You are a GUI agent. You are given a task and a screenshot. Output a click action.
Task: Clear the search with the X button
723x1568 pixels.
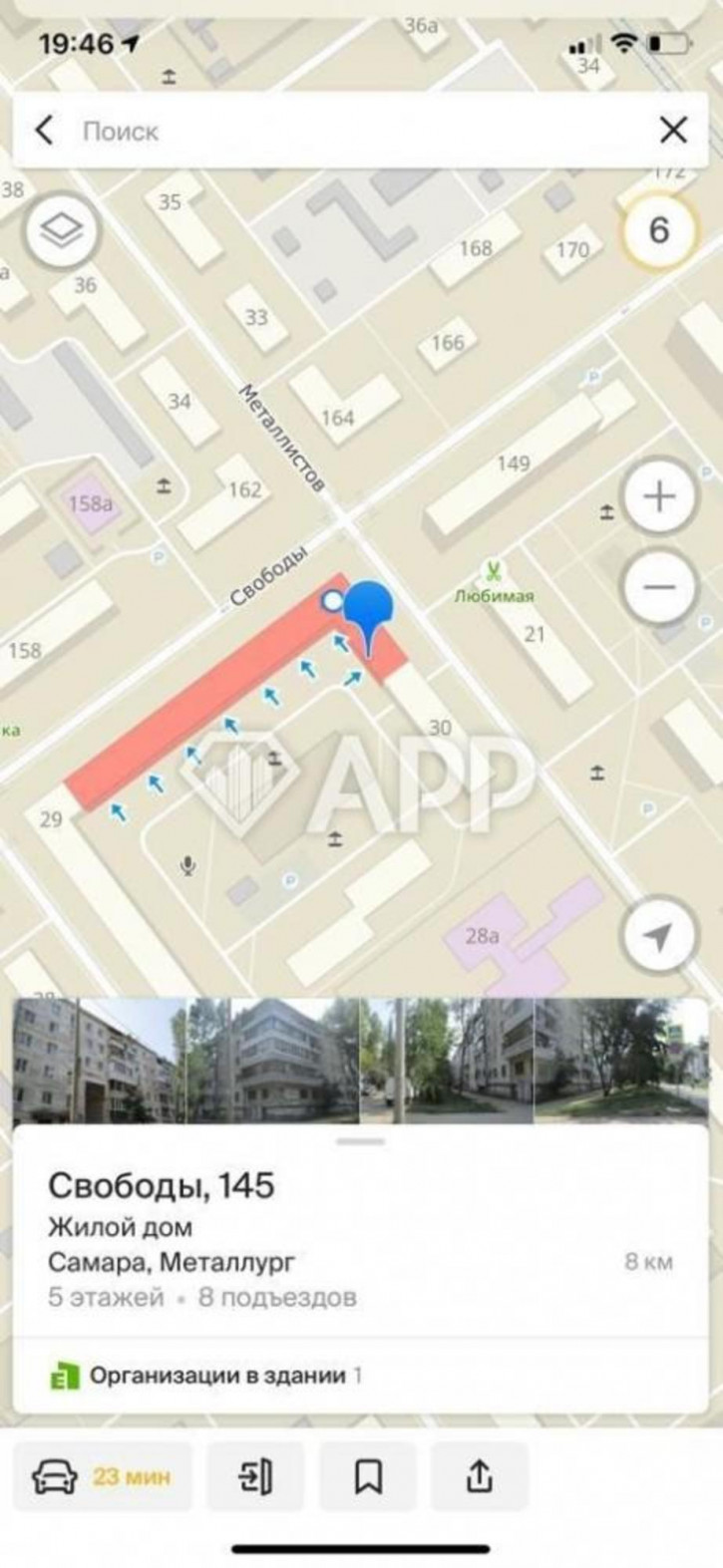pyautogui.click(x=673, y=131)
